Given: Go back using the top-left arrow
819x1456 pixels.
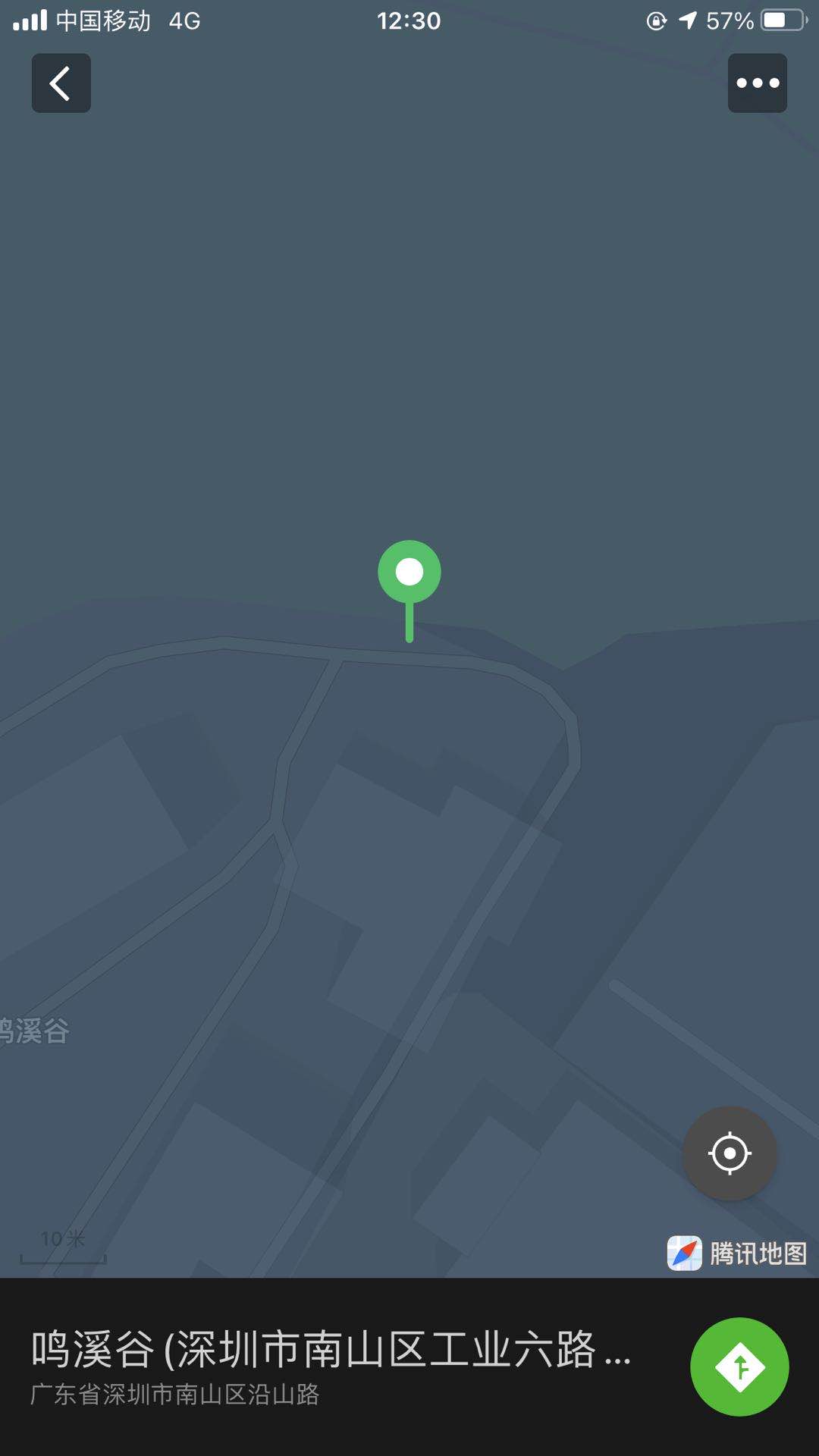Looking at the screenshot, I should (x=61, y=83).
